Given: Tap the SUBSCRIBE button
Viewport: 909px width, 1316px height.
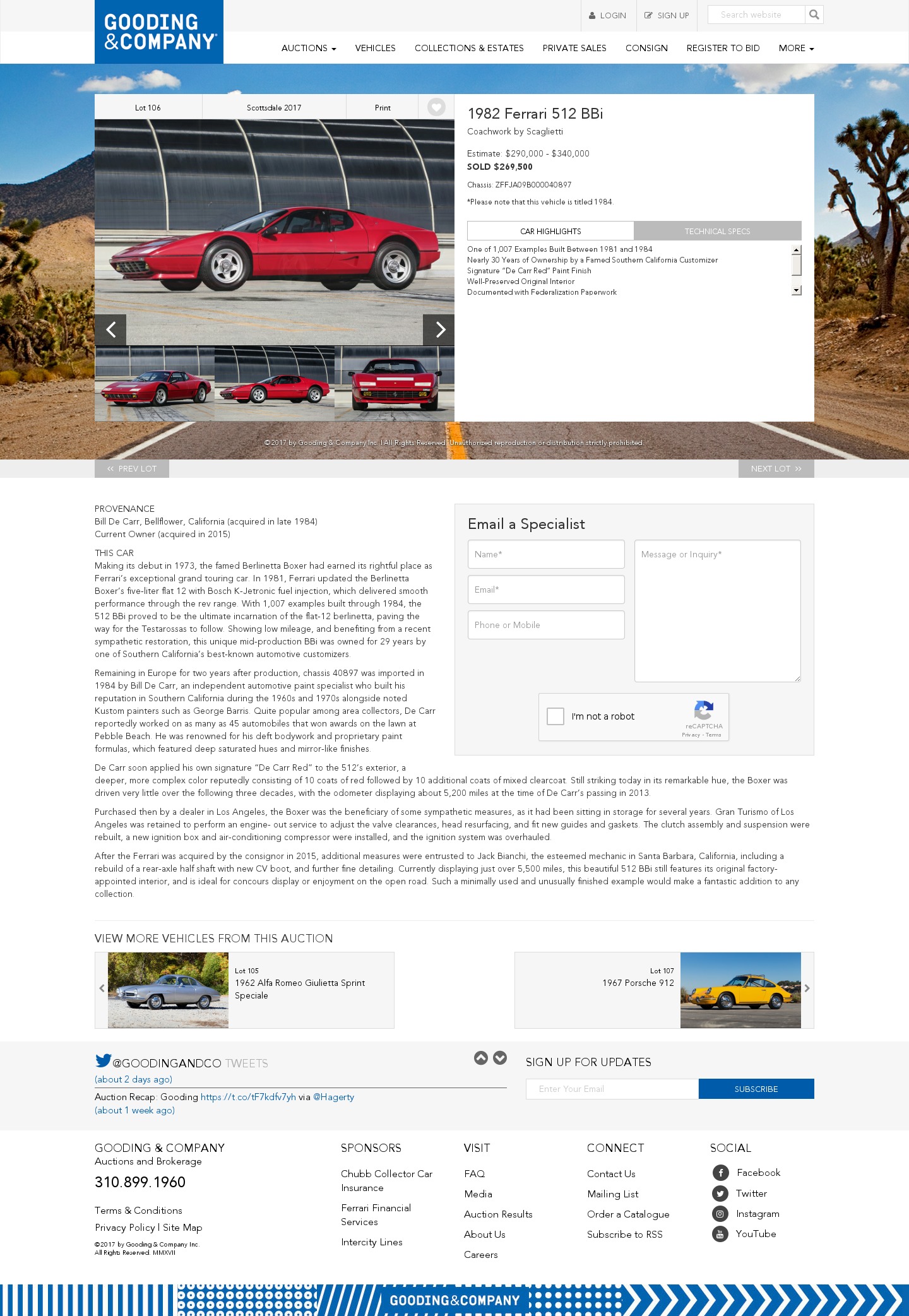Looking at the screenshot, I should click(756, 1089).
